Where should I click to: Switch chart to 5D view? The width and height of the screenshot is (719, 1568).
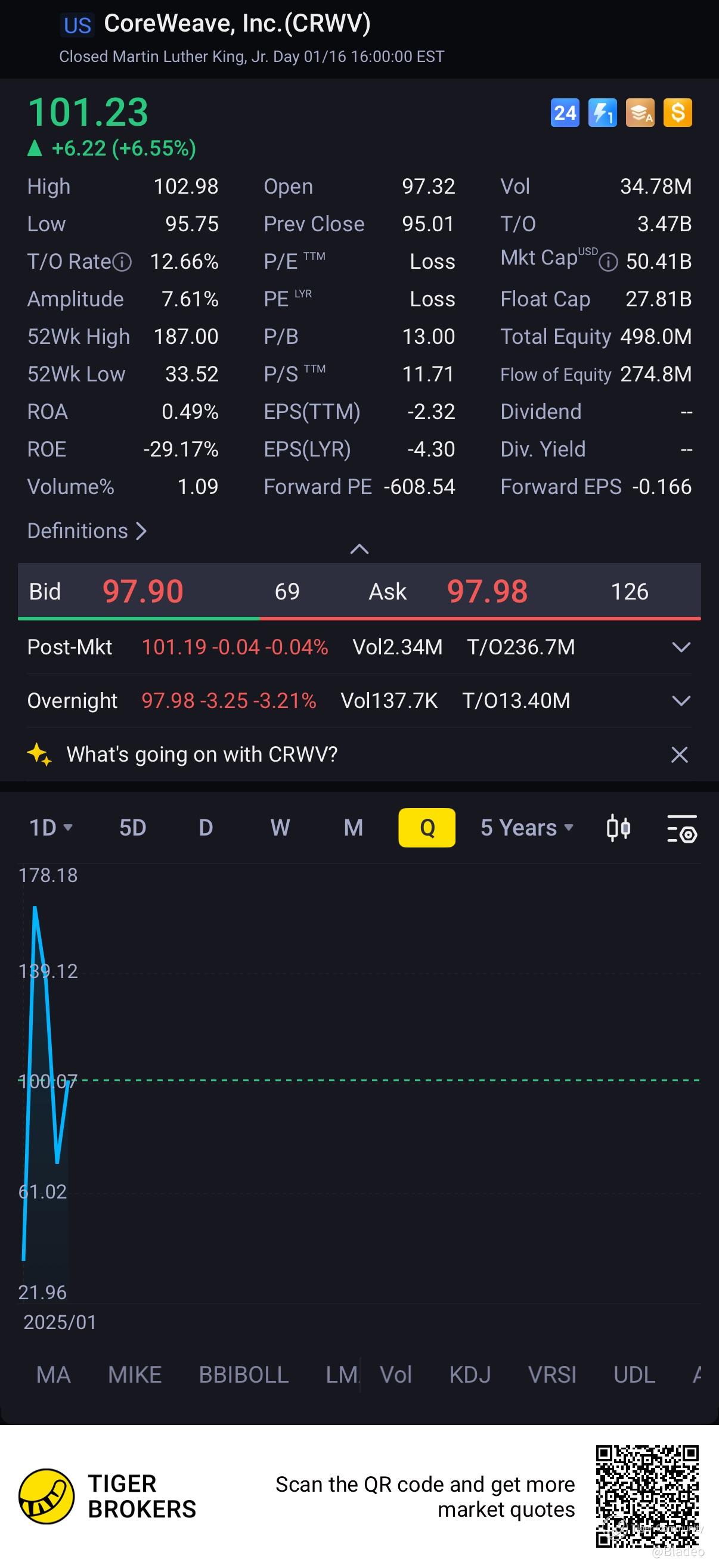pyautogui.click(x=132, y=828)
